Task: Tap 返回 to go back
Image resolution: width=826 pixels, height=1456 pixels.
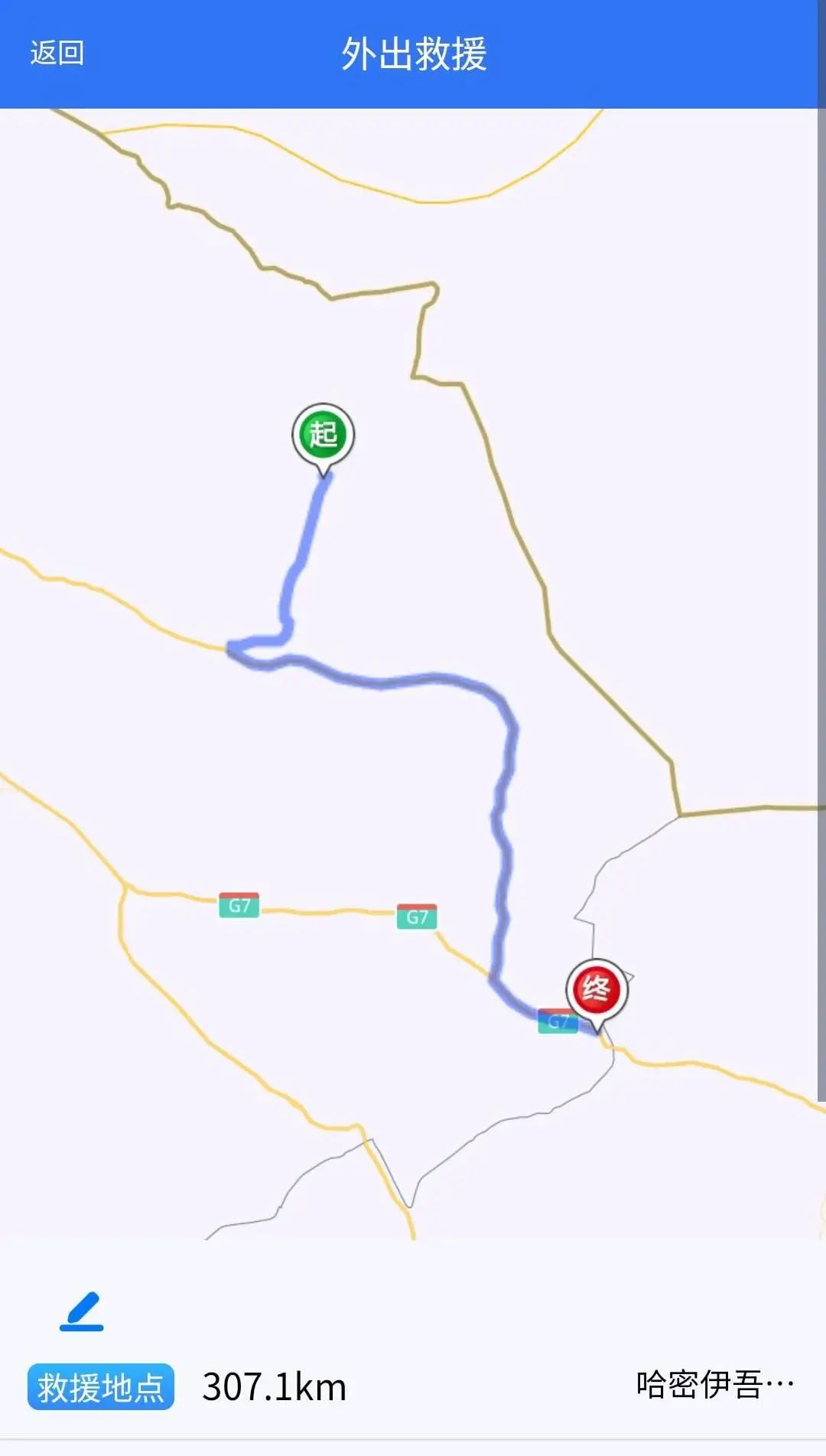Action: 57,53
